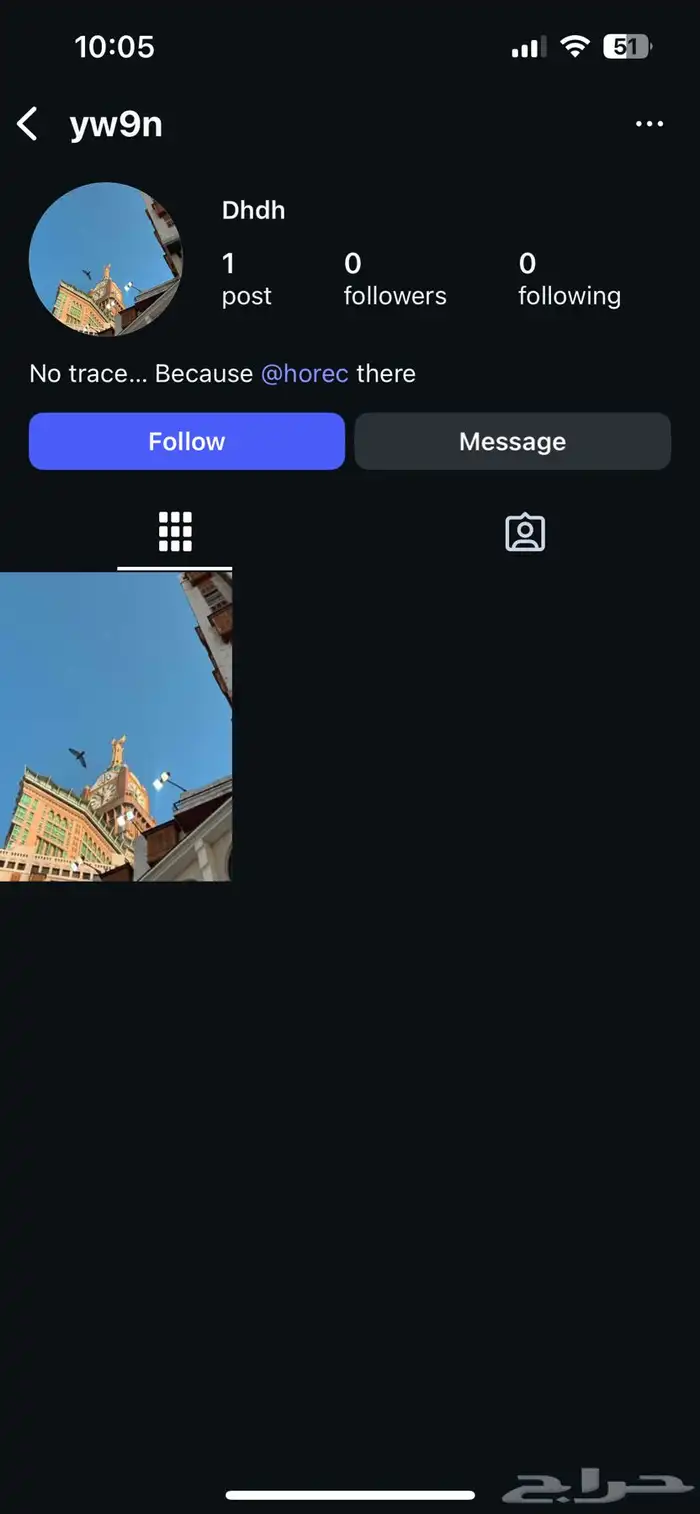Switch to the tagged photos tab
This screenshot has width=700, height=1514.
[525, 532]
